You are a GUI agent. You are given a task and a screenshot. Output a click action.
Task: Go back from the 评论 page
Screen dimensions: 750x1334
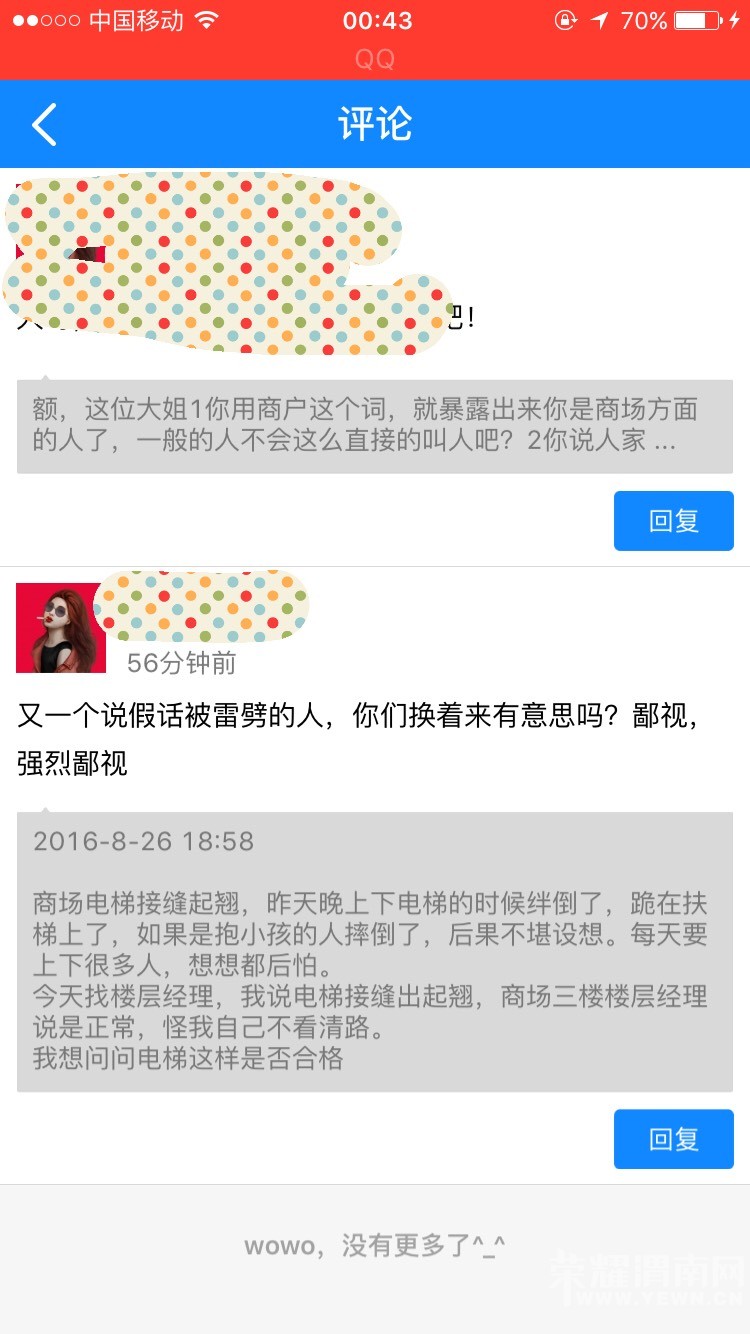click(x=44, y=125)
